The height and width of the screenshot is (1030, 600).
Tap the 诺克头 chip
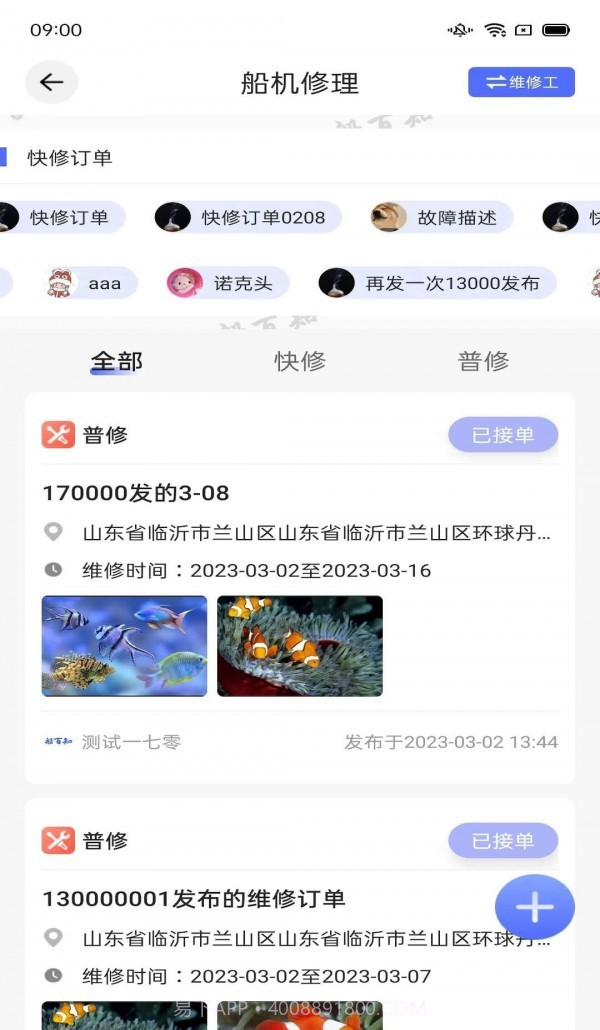228,283
